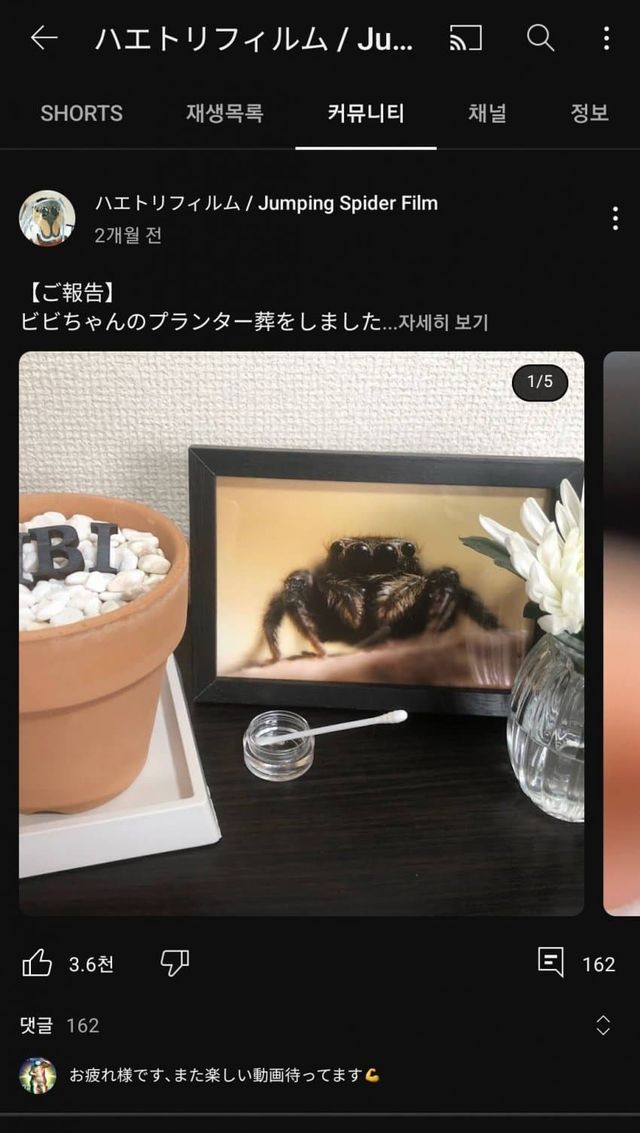Open the 정보 tab

589,113
